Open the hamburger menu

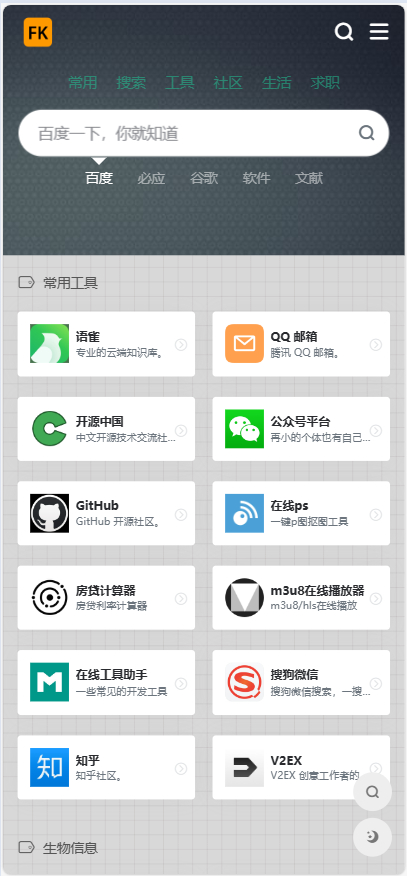tap(379, 32)
